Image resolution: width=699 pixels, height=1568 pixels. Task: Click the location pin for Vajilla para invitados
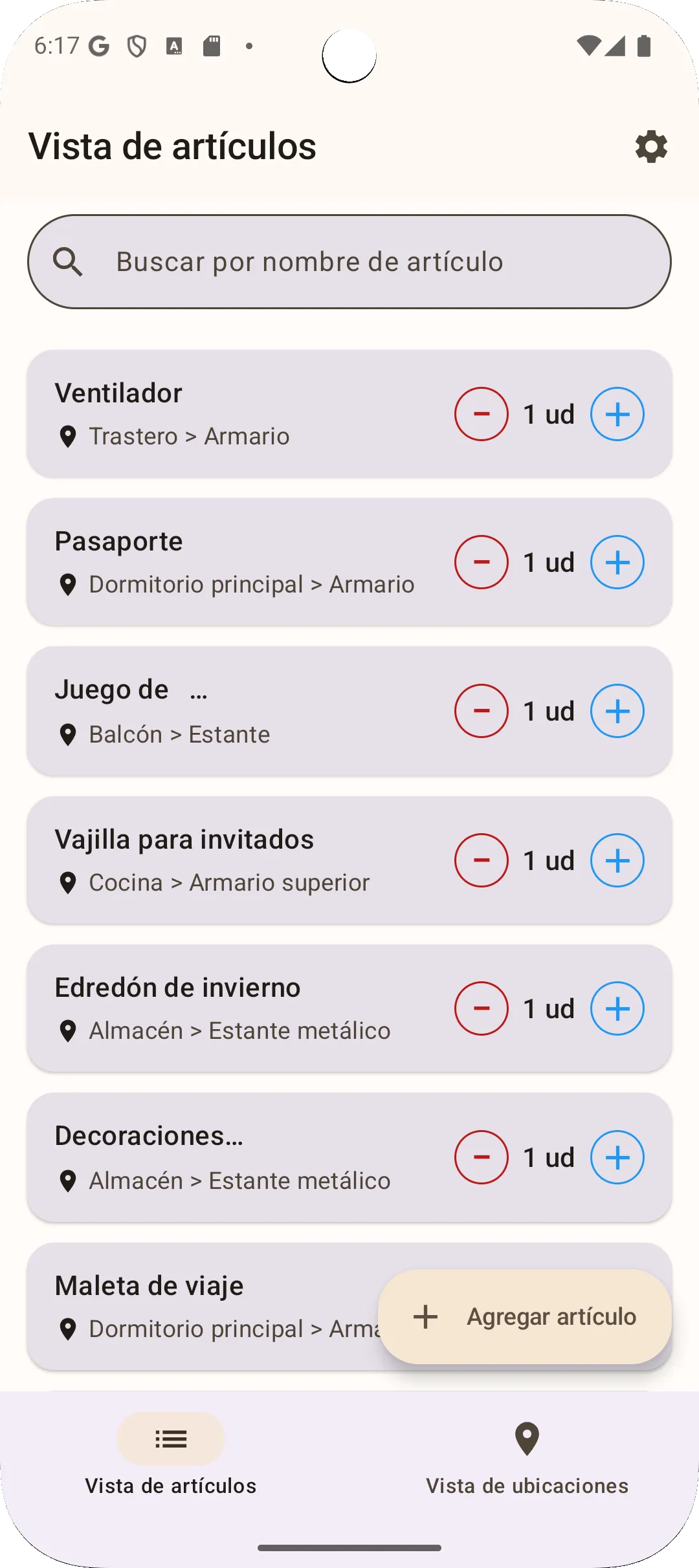pyautogui.click(x=69, y=882)
